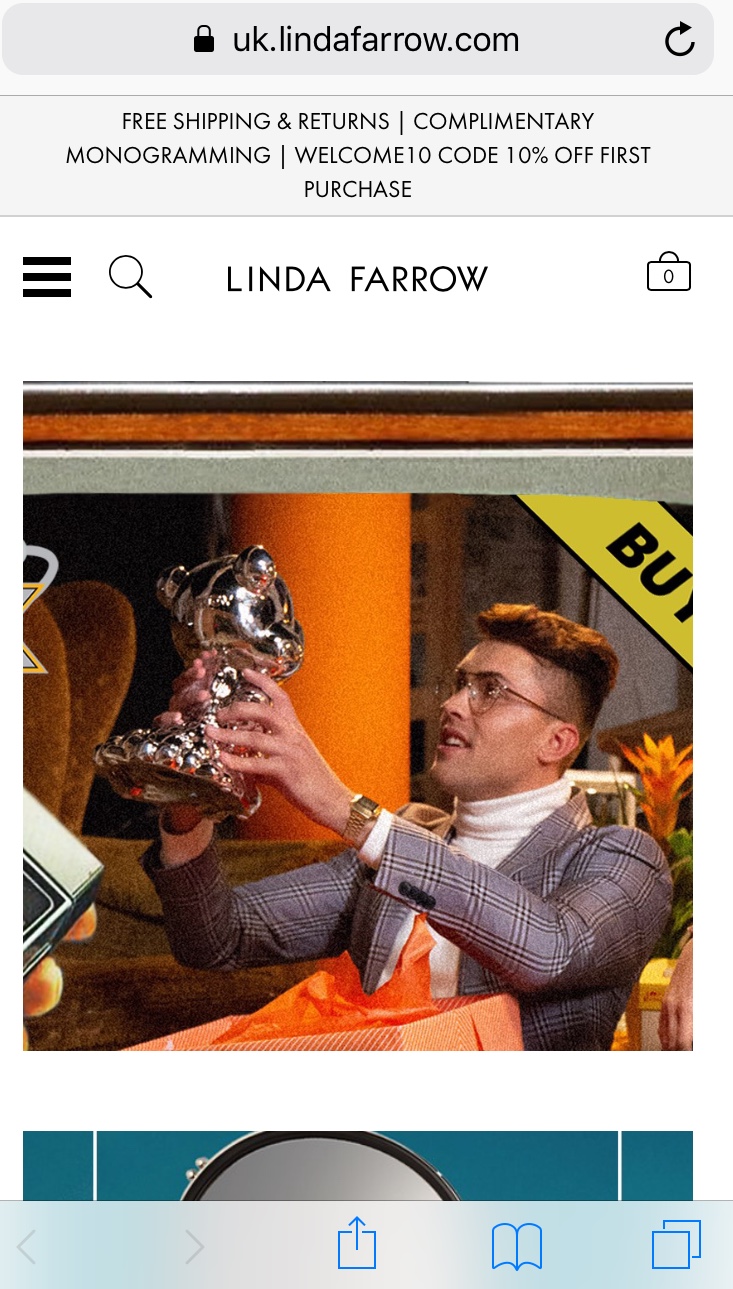The height and width of the screenshot is (1289, 733).
Task: View the shopping bag
Action: pos(669,272)
